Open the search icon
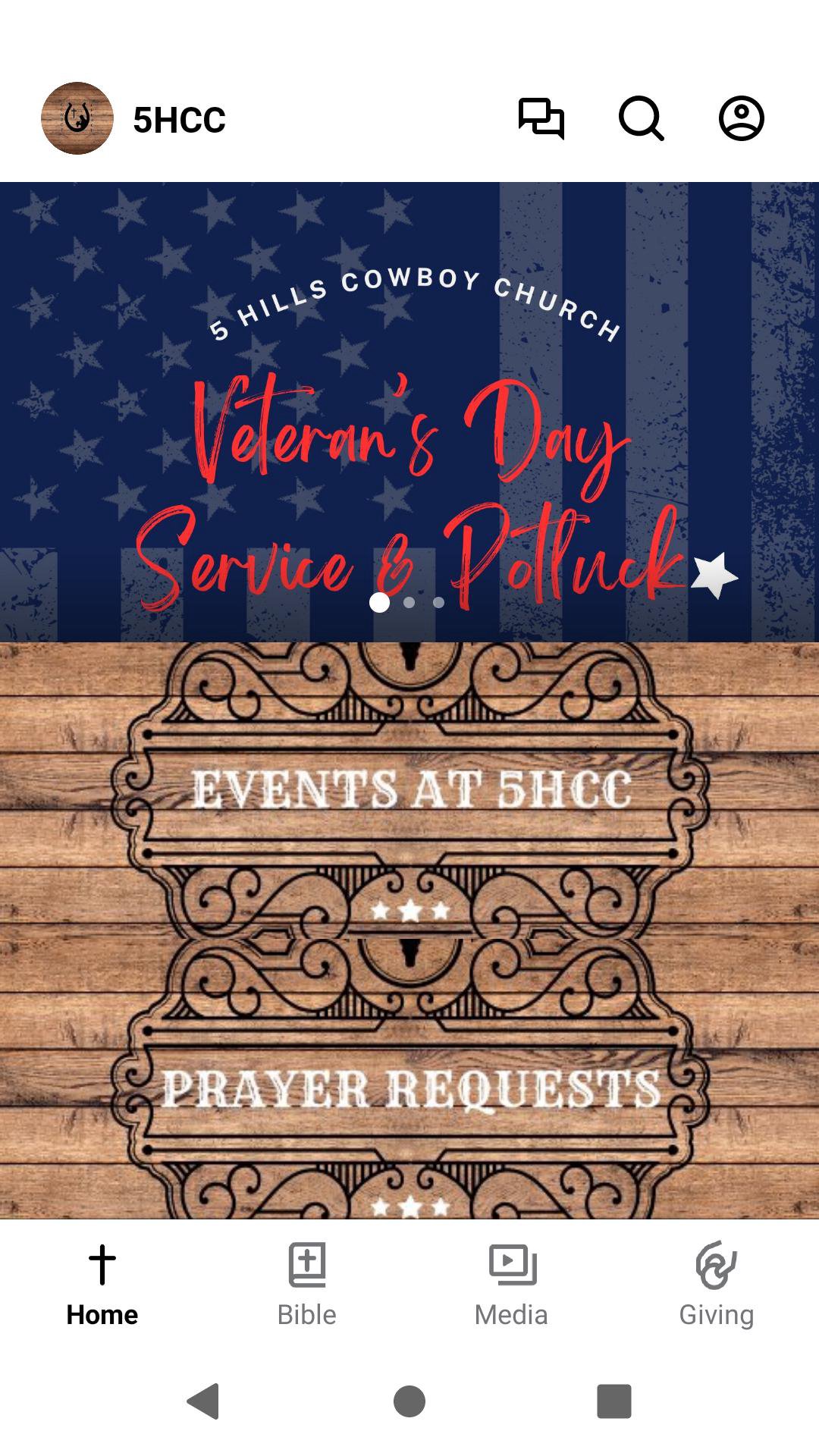This screenshot has width=819, height=1456. (642, 118)
